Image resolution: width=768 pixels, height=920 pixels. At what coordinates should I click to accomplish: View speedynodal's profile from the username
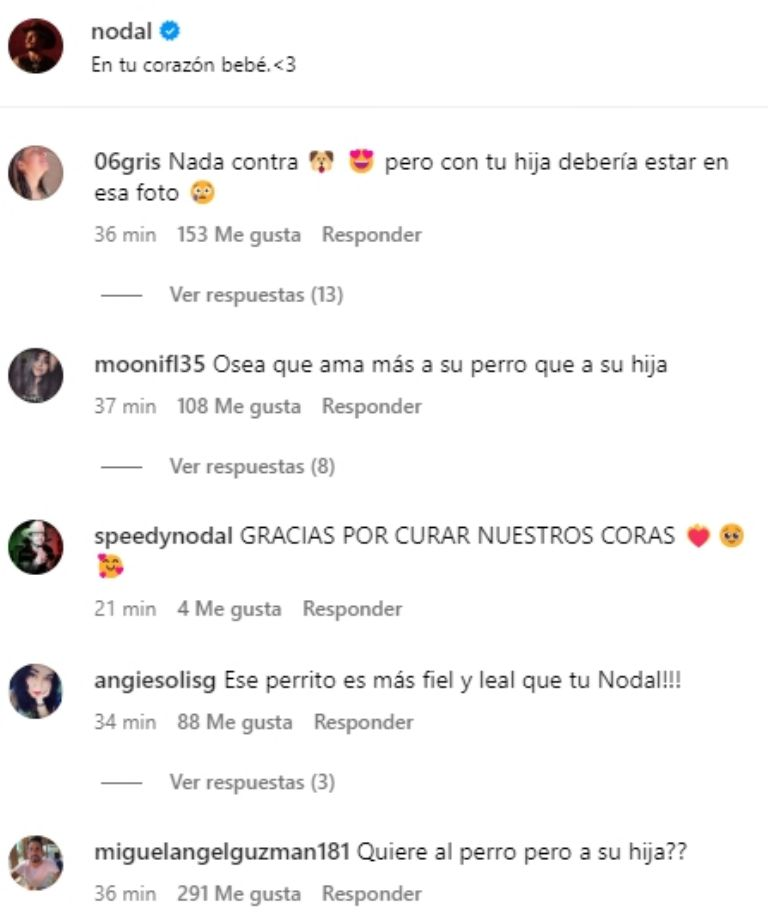164,536
